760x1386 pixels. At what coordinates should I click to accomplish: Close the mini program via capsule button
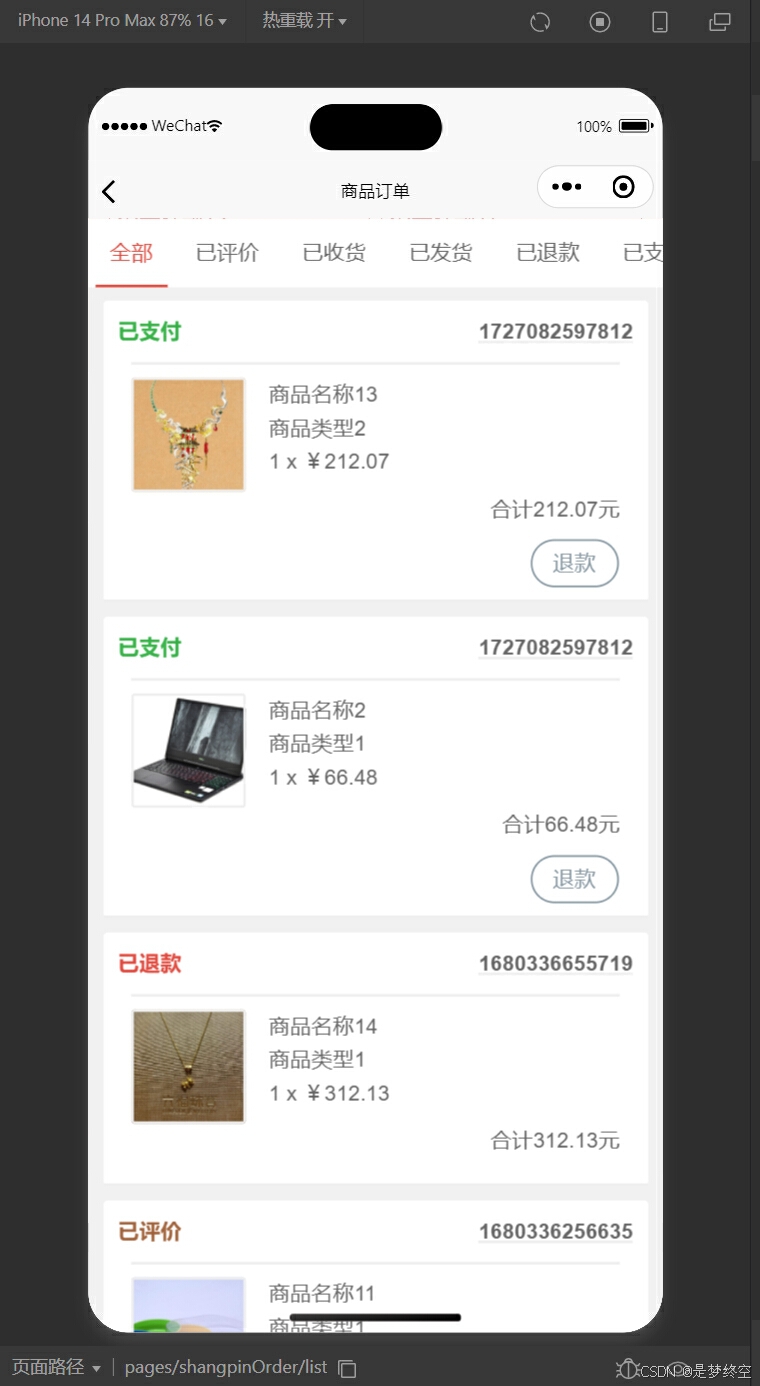click(623, 187)
